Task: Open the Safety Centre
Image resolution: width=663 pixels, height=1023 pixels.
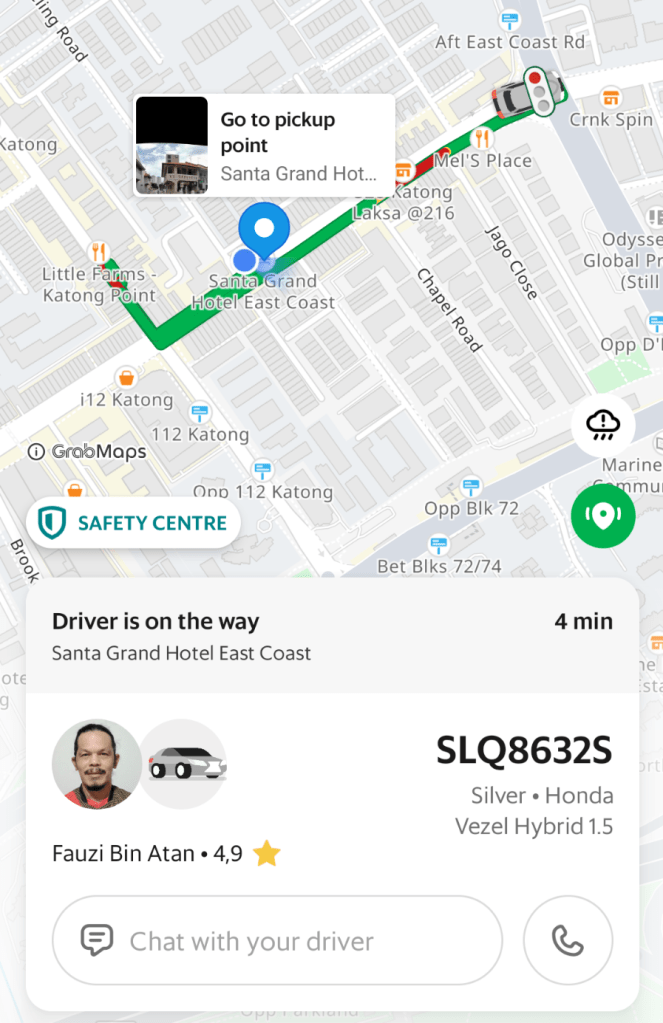Action: [133, 523]
